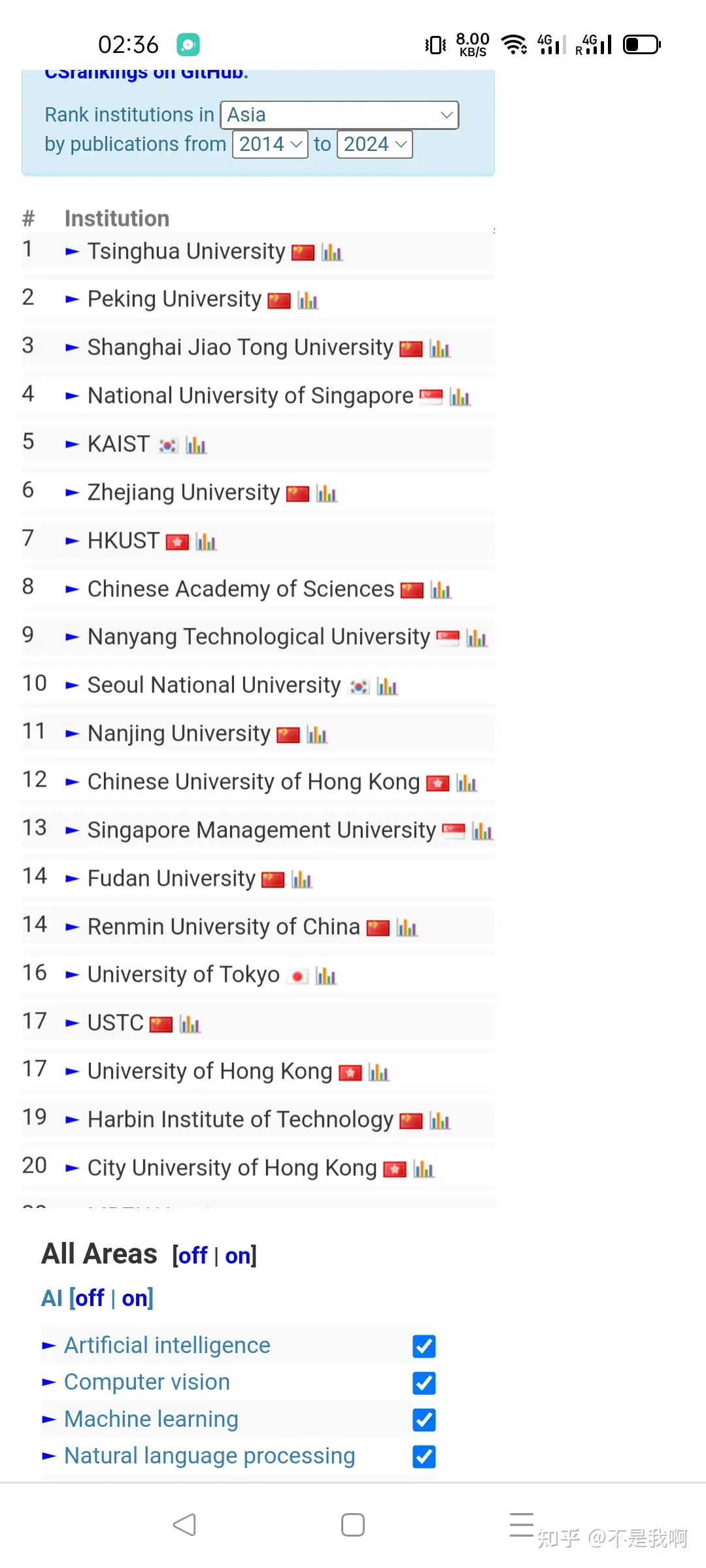Uncheck the Machine learning checkbox

[424, 1419]
